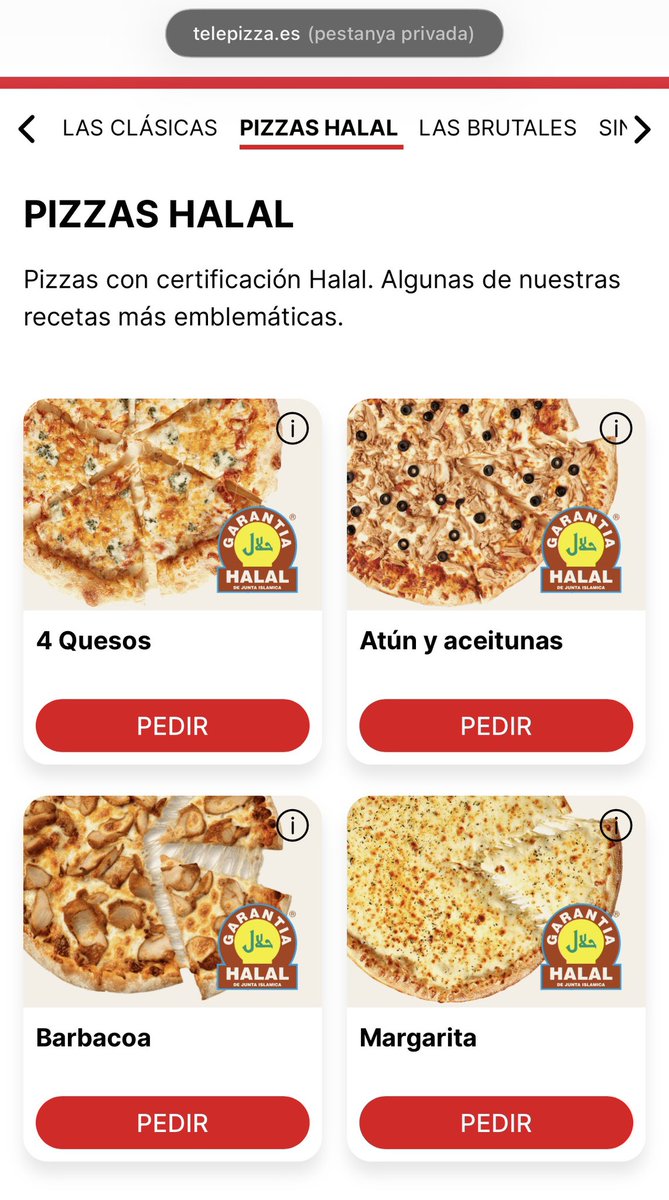The width and height of the screenshot is (669, 1200).
Task: Show more menu categories with right arrow
Action: (x=642, y=128)
